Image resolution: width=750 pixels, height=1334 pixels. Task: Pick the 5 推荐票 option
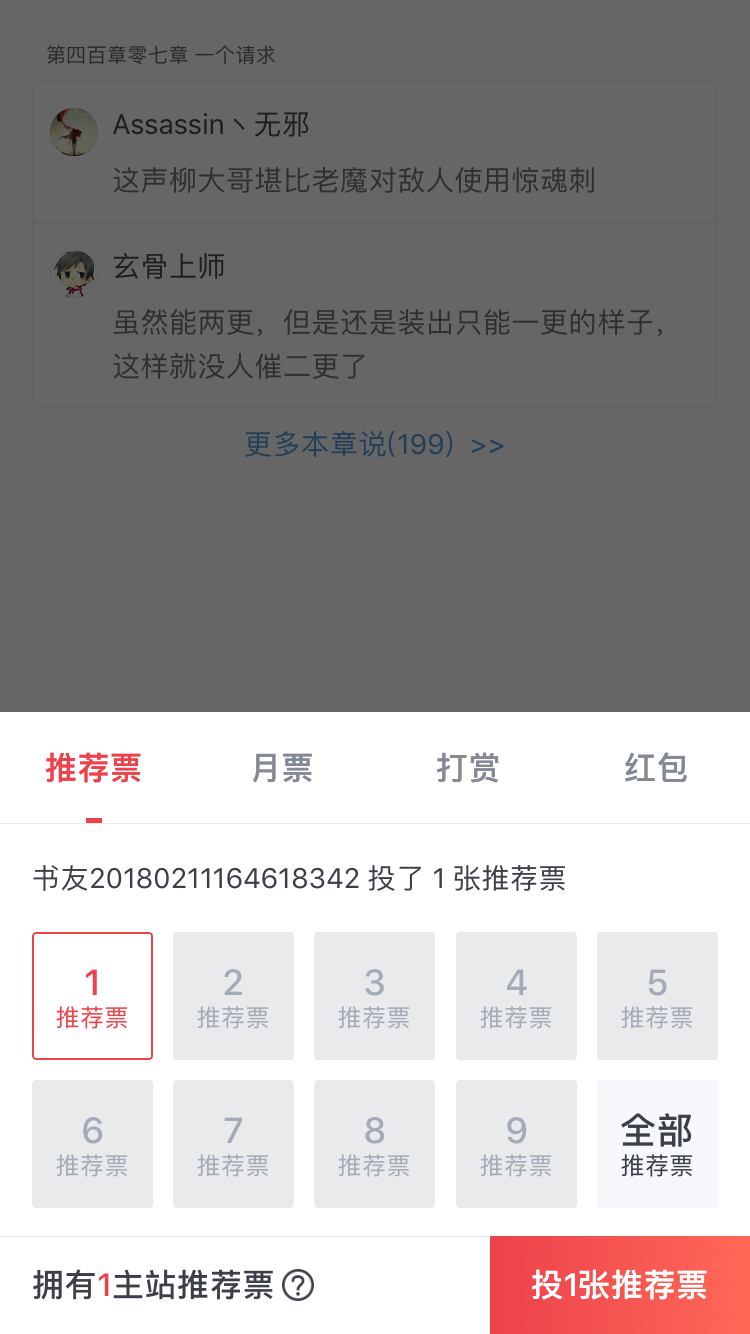[657, 996]
